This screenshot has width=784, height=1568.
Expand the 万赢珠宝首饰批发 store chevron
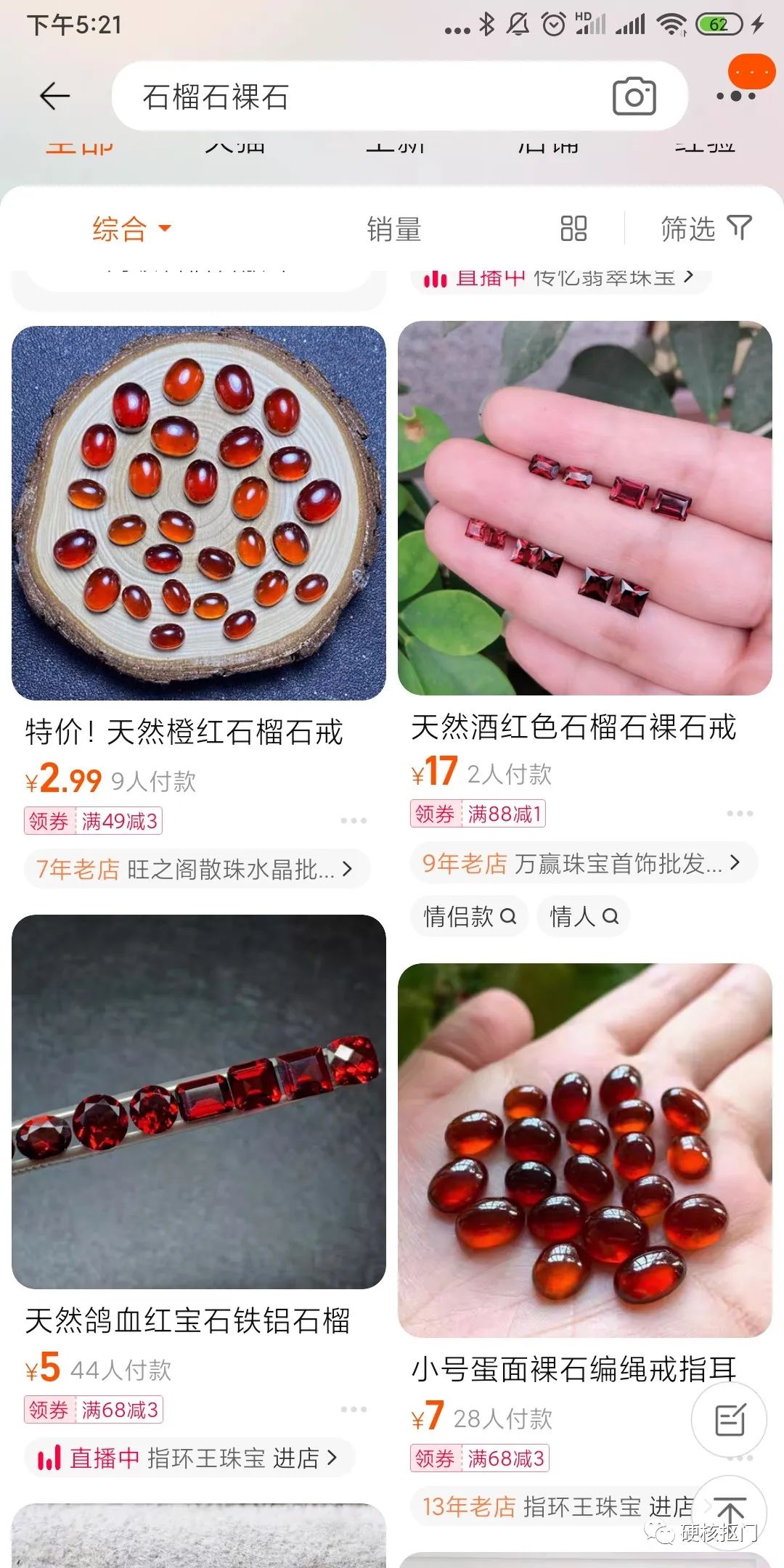click(735, 862)
